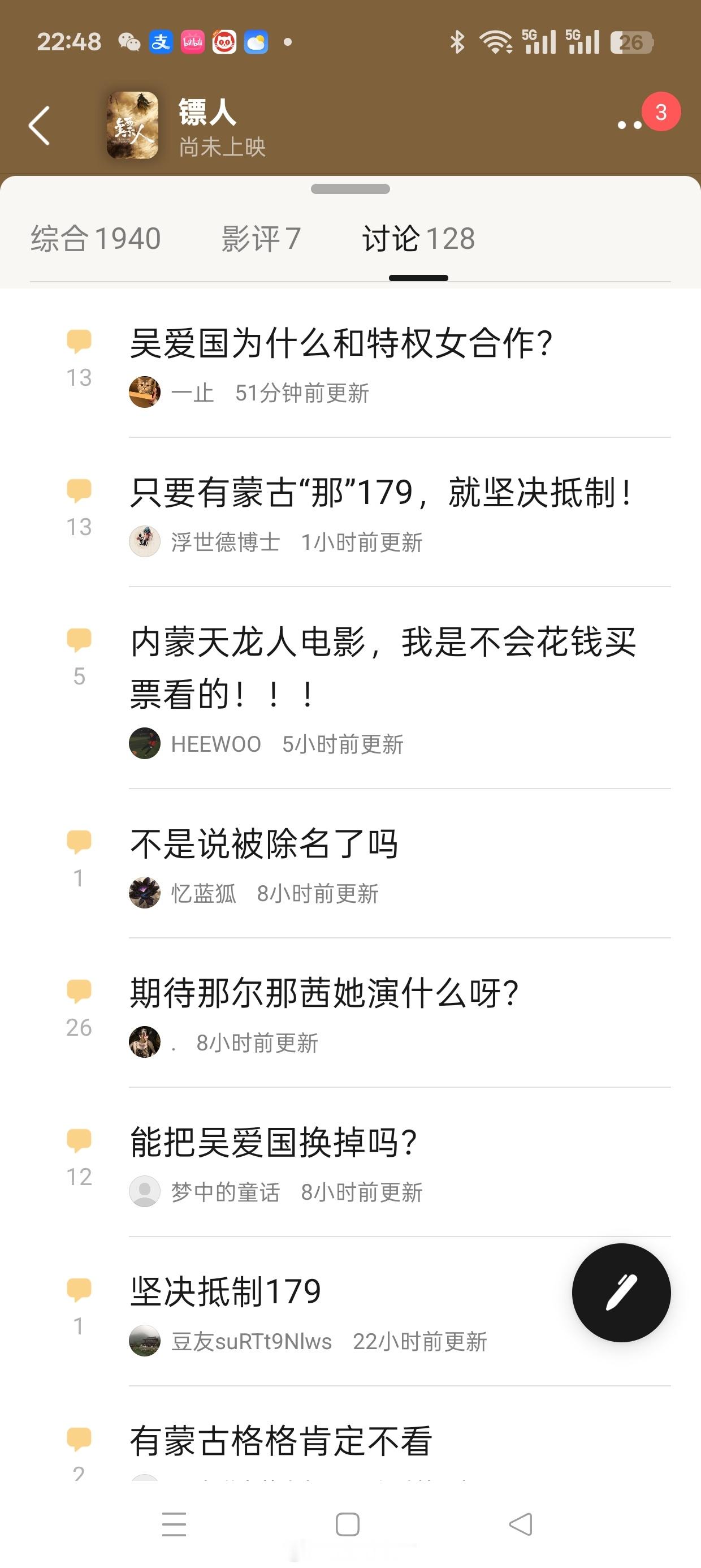Open the 镖人 movie poster header
The width and height of the screenshot is (701, 1568).
pos(133,126)
